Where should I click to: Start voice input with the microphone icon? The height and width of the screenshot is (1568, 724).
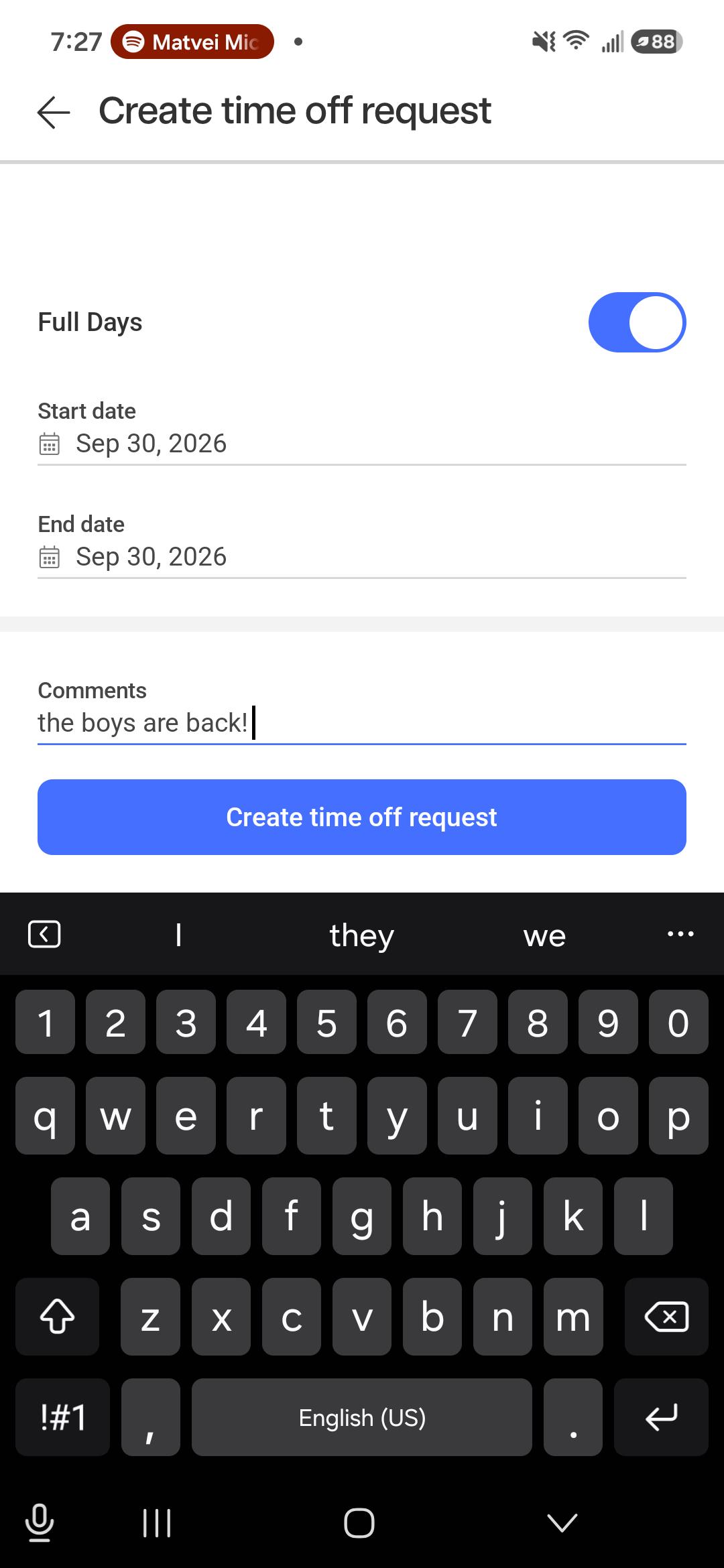[x=40, y=1522]
